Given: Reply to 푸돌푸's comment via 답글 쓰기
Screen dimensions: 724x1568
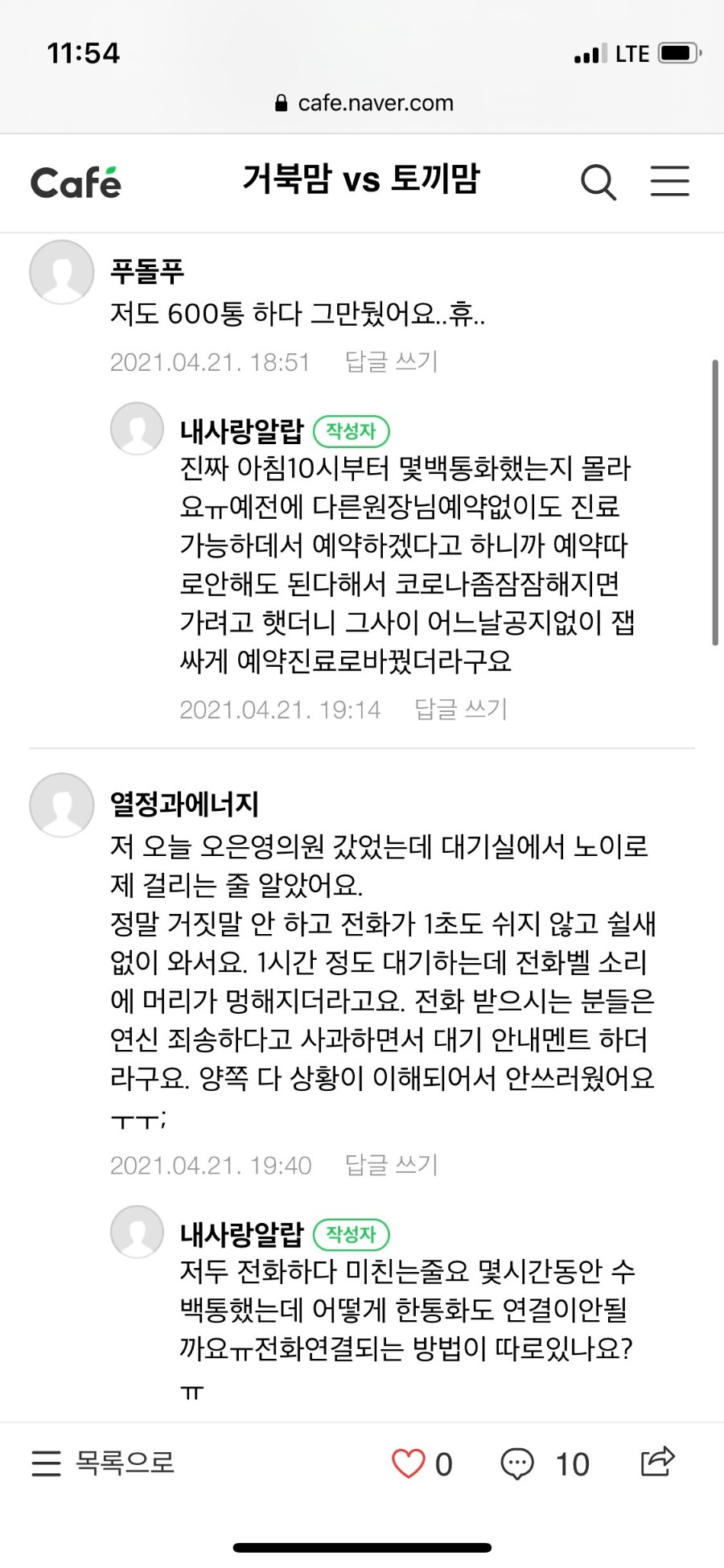Looking at the screenshot, I should [x=391, y=362].
